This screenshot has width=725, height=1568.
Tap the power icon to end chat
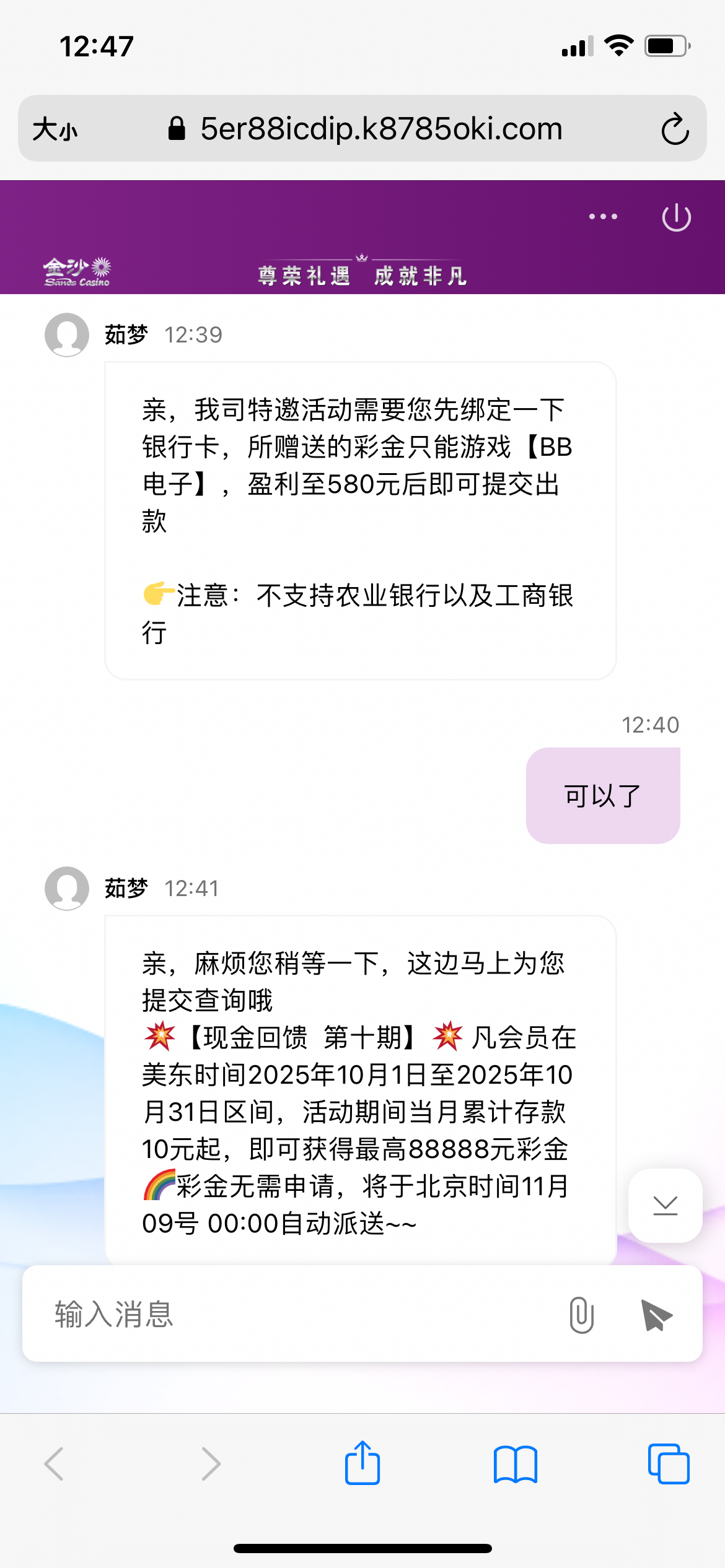676,217
